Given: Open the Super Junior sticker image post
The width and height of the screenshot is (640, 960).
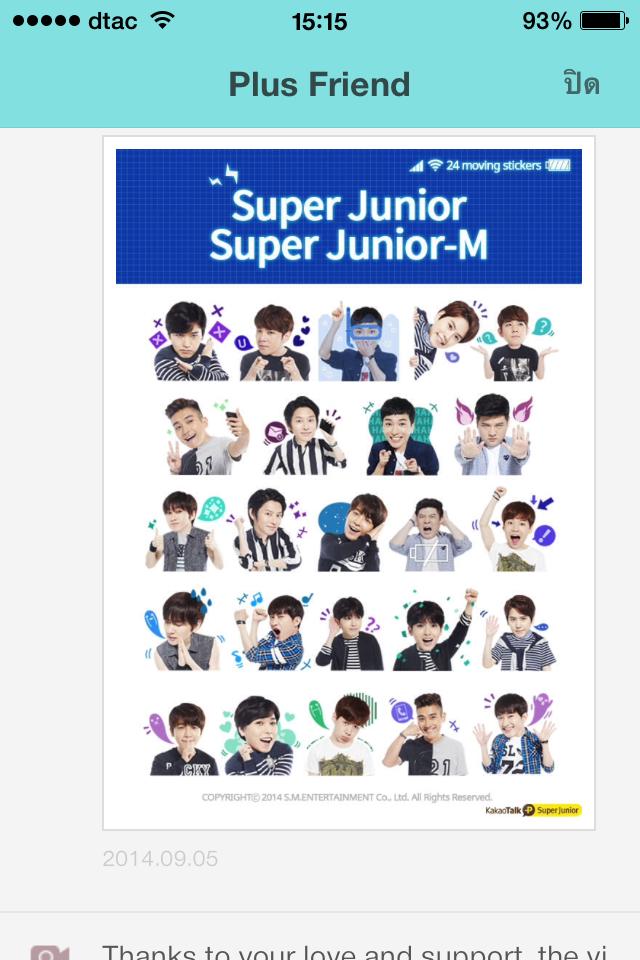Looking at the screenshot, I should 348,483.
